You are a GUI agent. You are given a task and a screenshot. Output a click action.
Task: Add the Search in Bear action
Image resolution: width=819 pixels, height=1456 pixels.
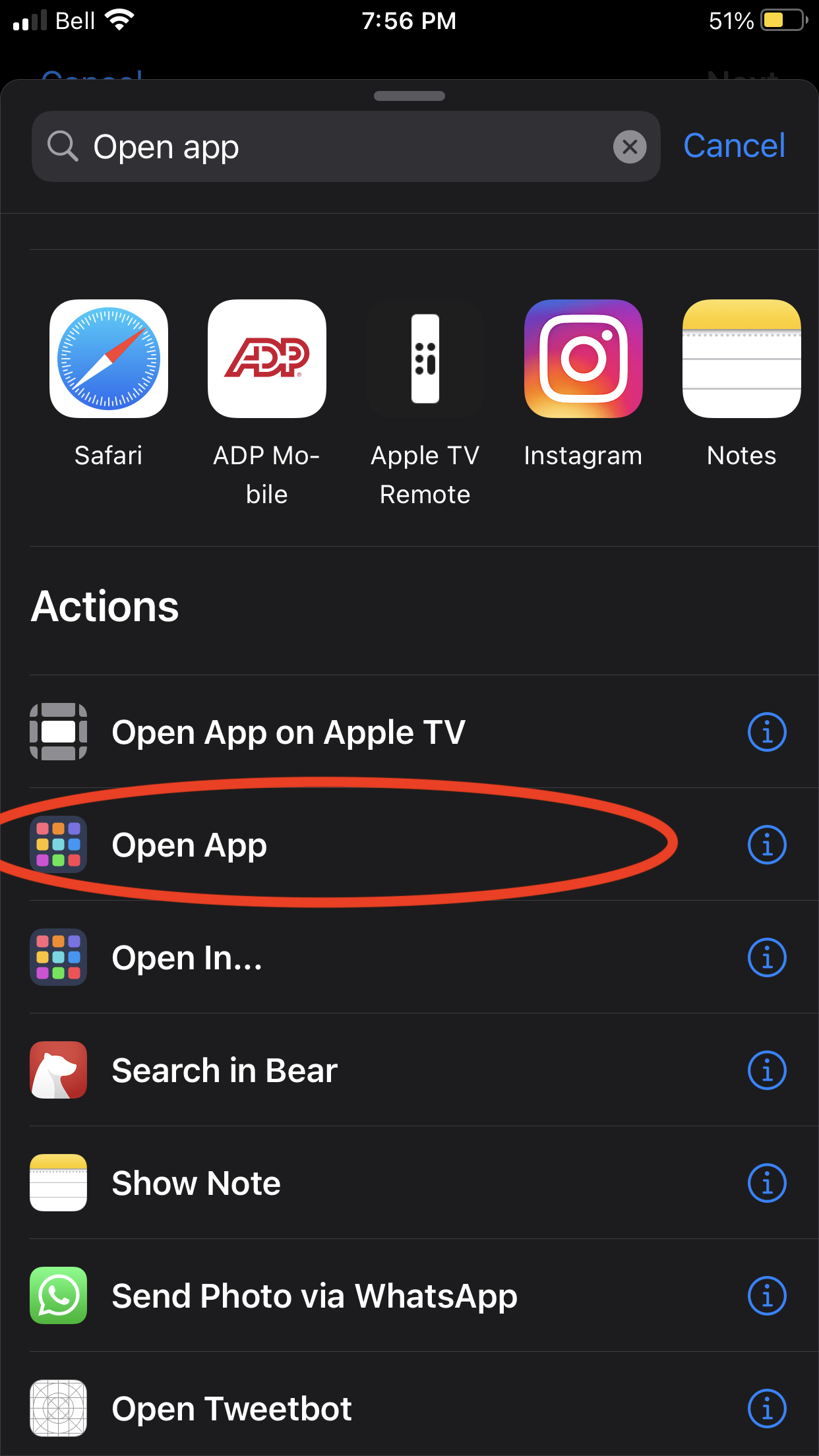[224, 1070]
